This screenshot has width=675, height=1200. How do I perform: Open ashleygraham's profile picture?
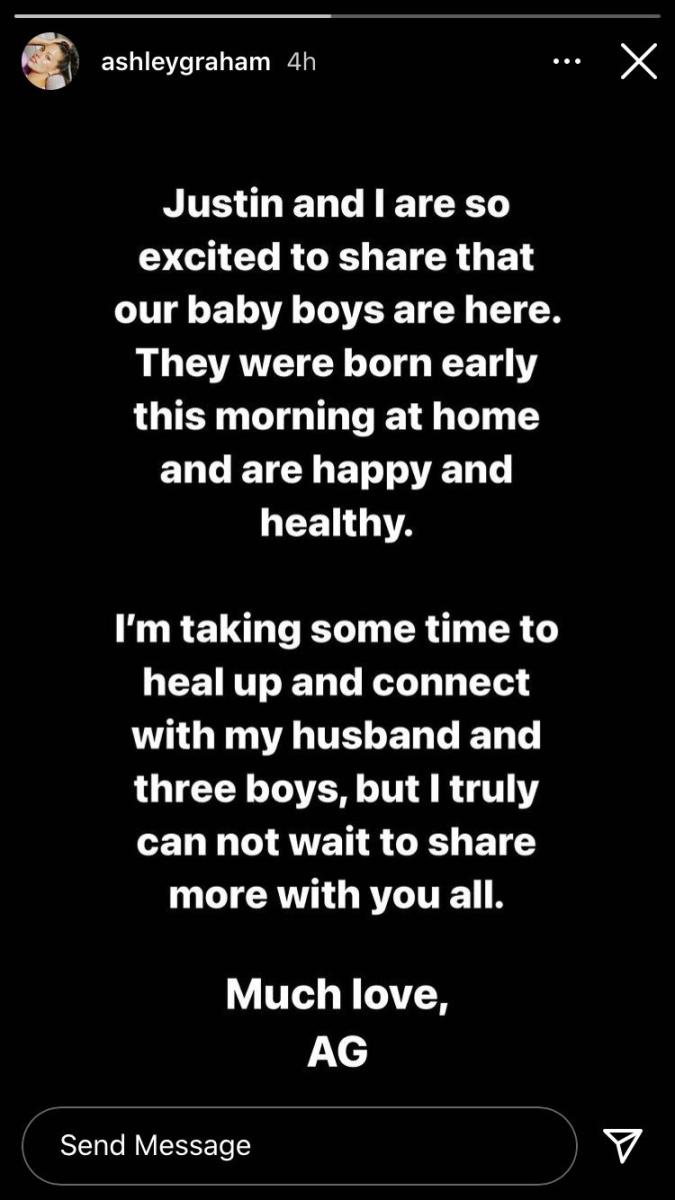coord(50,61)
